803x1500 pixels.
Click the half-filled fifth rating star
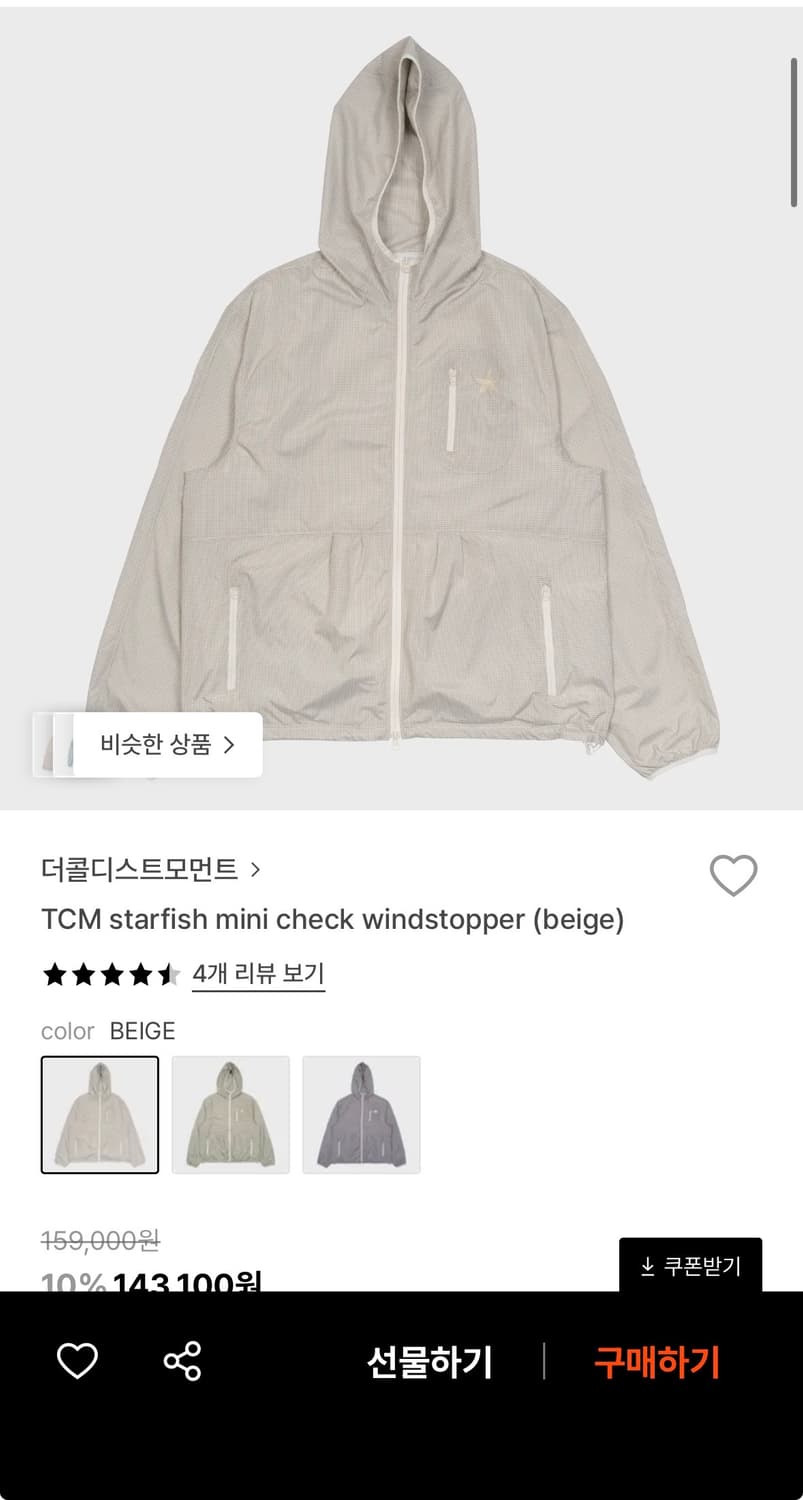tap(167, 972)
